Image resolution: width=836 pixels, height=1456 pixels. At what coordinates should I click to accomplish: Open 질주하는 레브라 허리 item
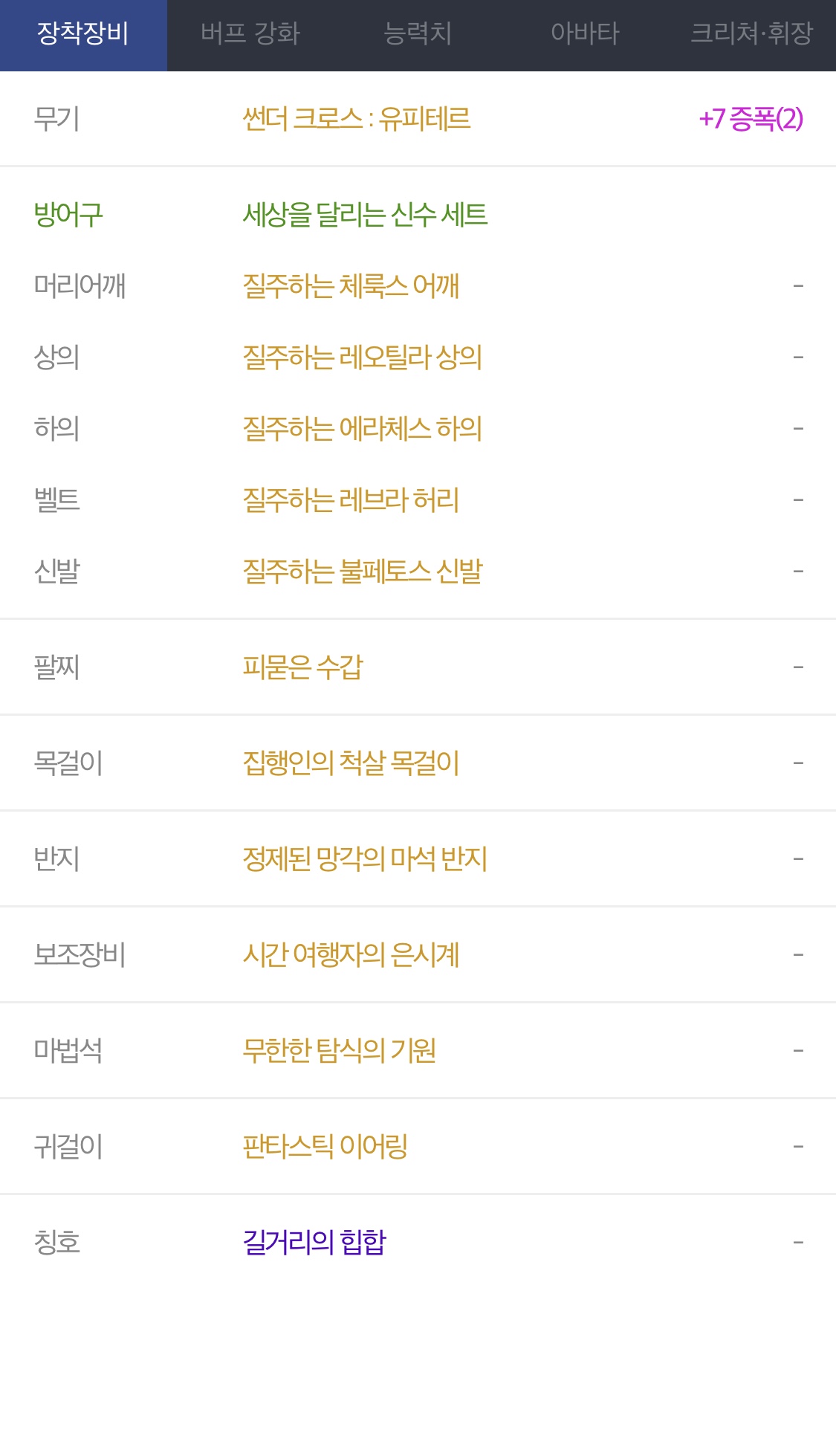[x=351, y=500]
